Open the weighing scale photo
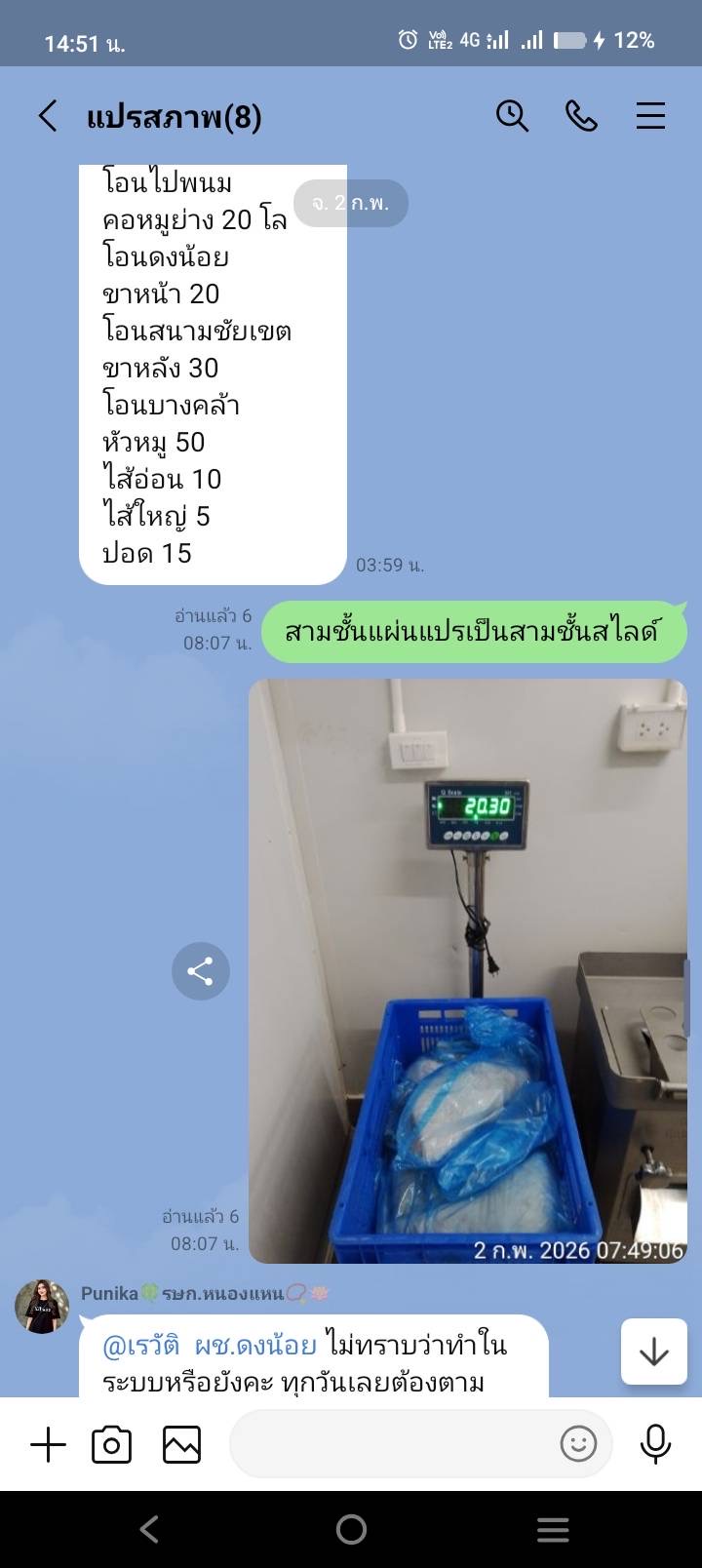702x1568 pixels. pos(468,970)
